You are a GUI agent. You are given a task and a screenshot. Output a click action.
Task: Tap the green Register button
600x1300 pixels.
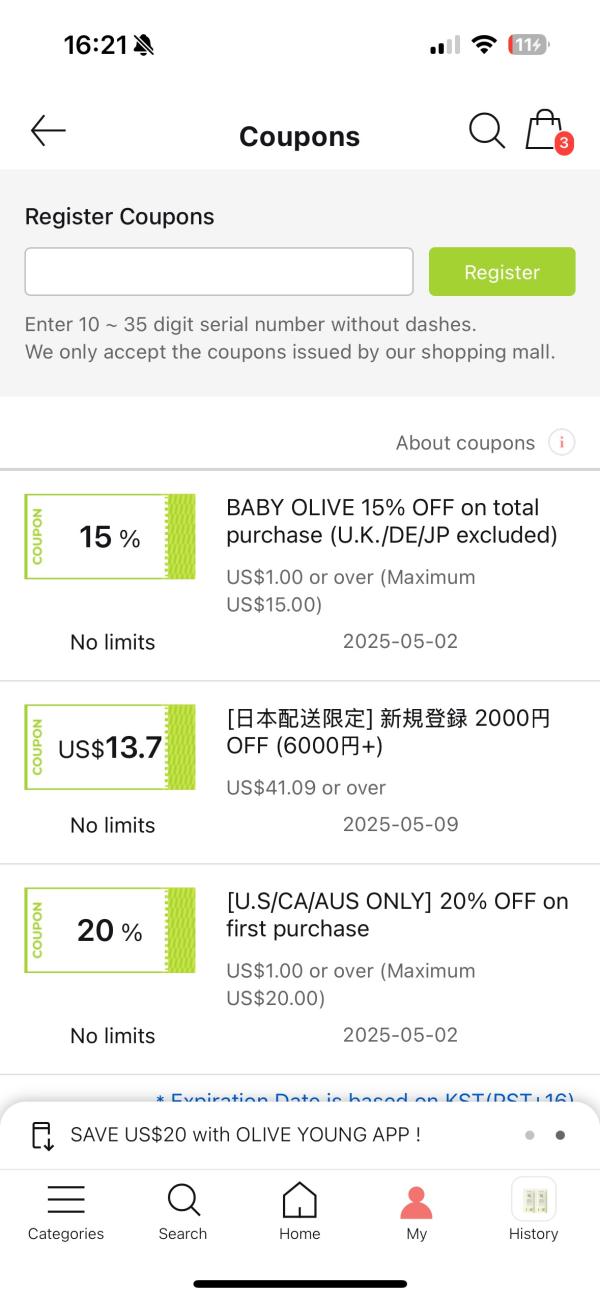pos(502,272)
